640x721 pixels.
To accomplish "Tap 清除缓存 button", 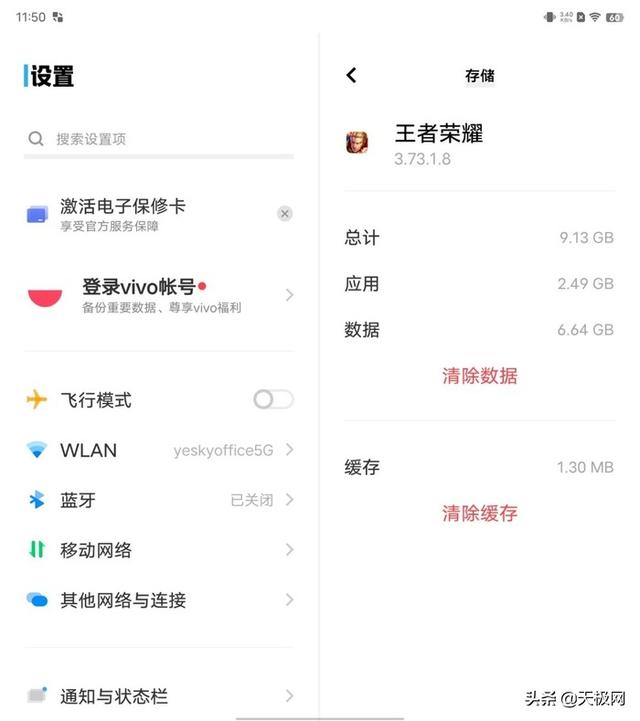I will (x=480, y=513).
